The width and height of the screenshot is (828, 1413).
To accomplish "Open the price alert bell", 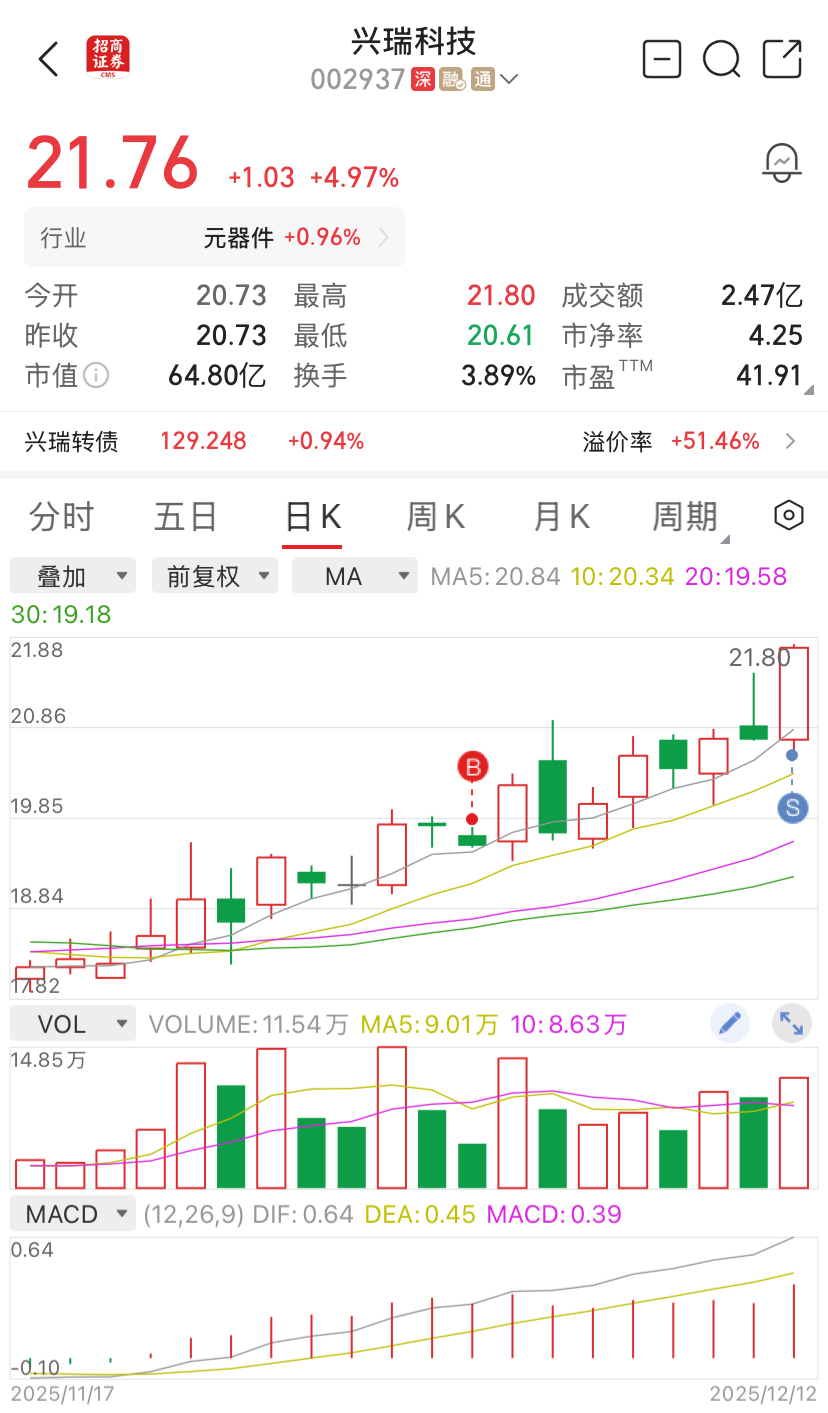I will [x=782, y=163].
